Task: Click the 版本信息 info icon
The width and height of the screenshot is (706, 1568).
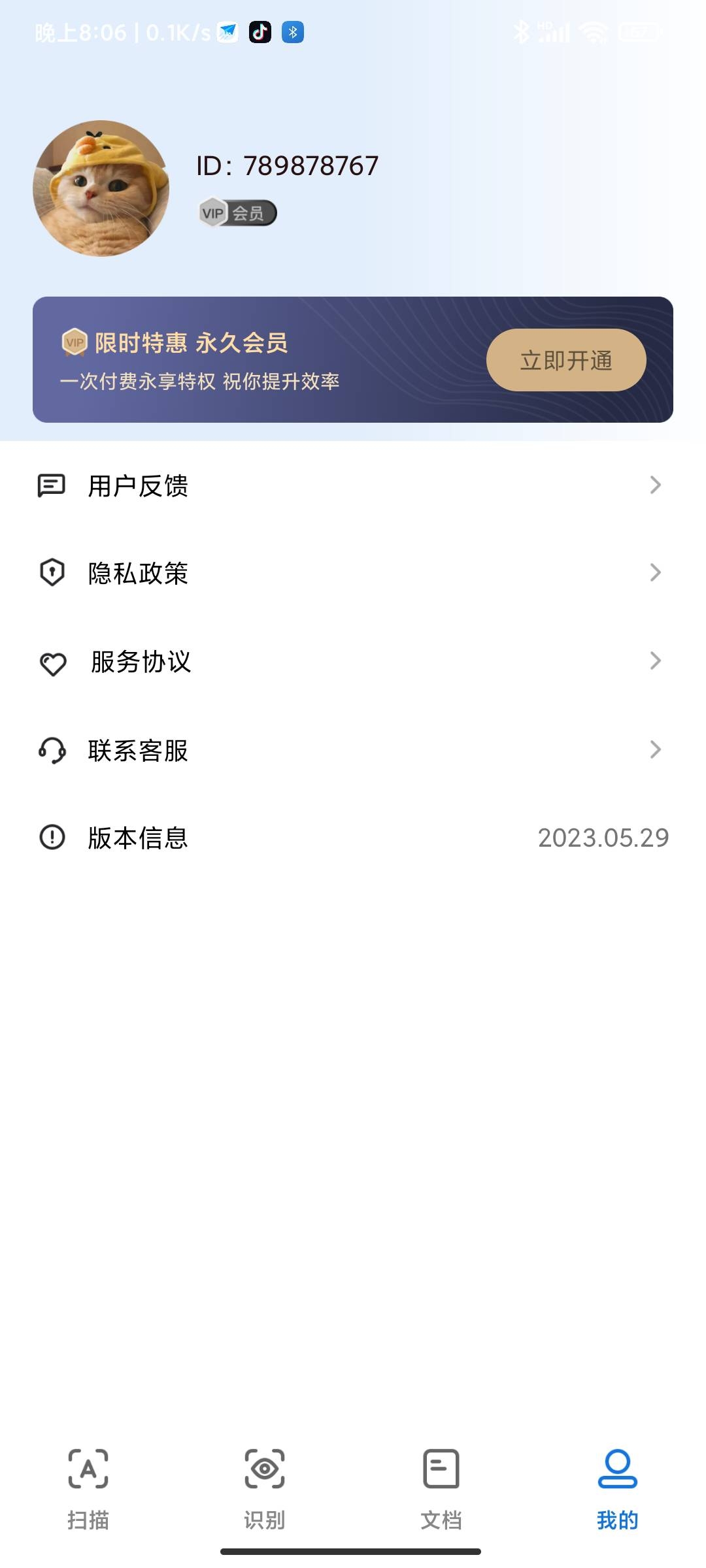Action: pyautogui.click(x=53, y=838)
